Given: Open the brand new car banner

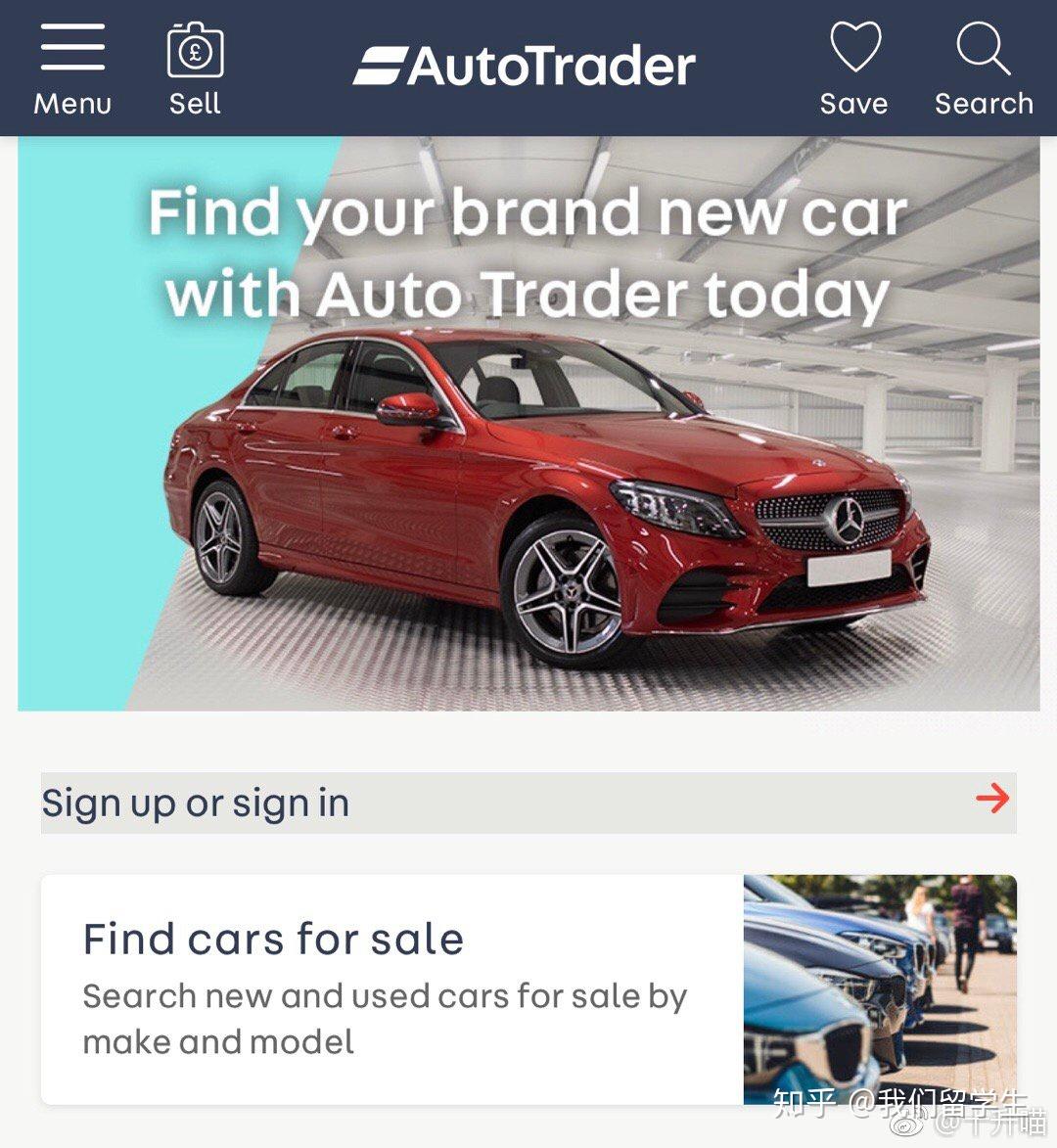Looking at the screenshot, I should pos(528,423).
